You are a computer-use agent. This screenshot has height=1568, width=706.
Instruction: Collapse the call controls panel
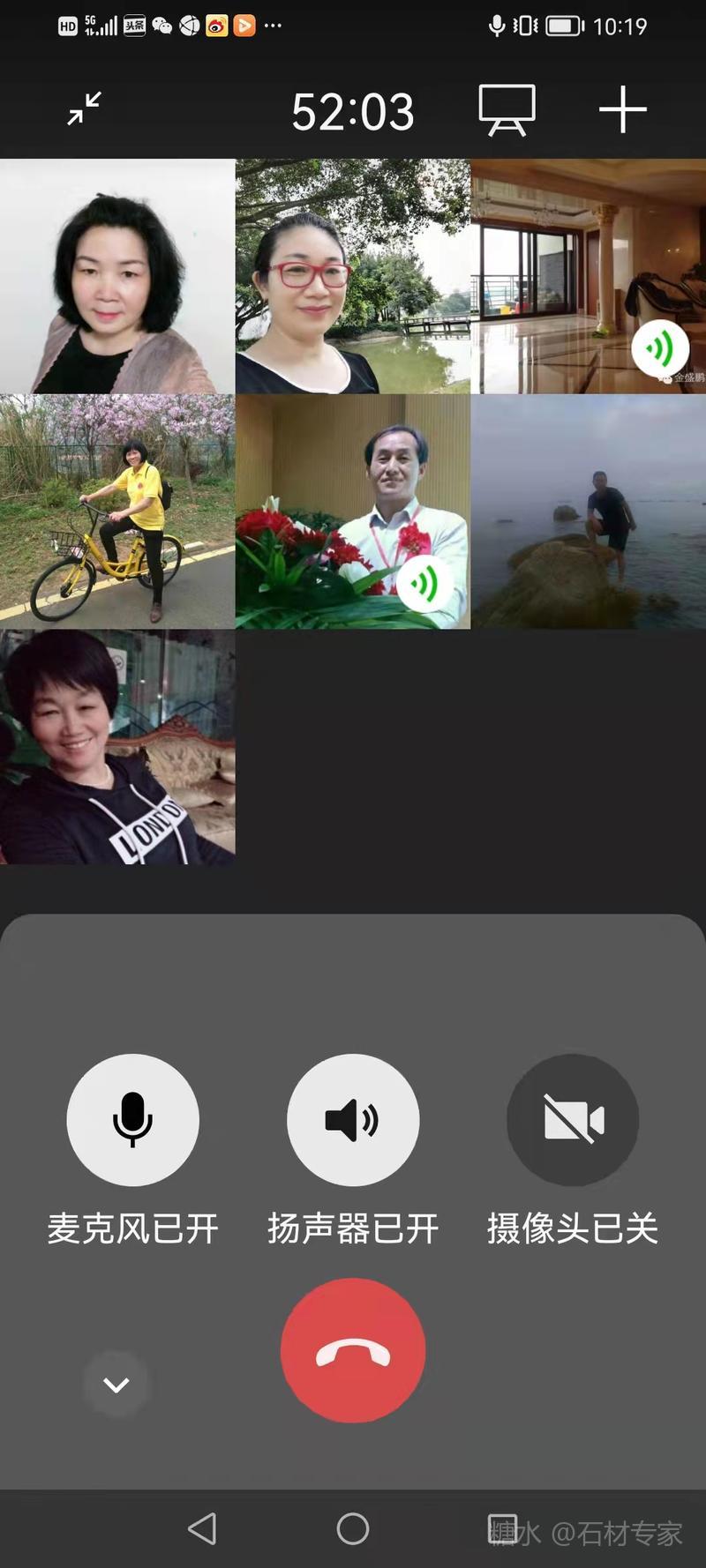click(116, 1384)
